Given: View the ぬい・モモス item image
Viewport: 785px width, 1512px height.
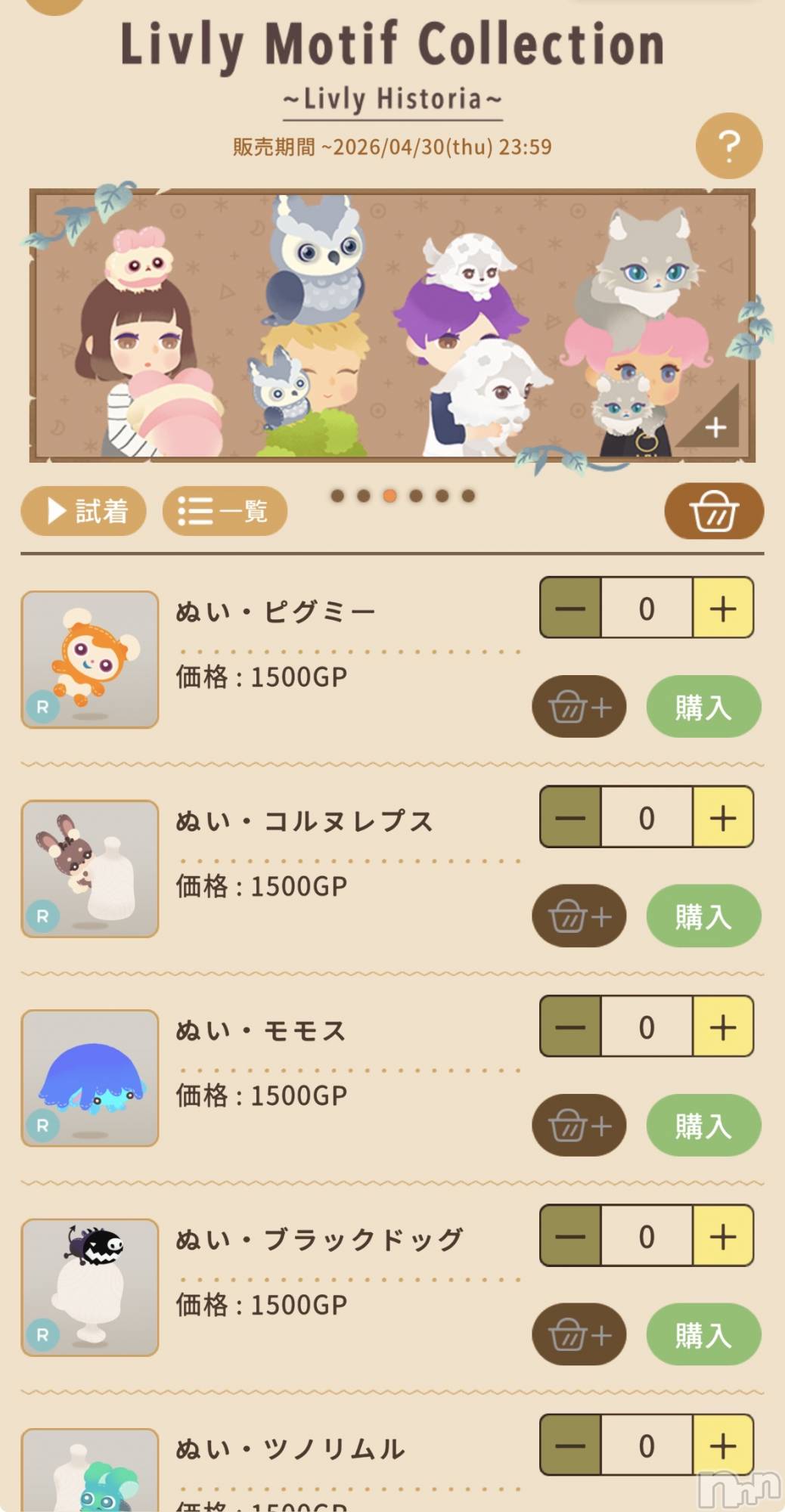Looking at the screenshot, I should [90, 1079].
